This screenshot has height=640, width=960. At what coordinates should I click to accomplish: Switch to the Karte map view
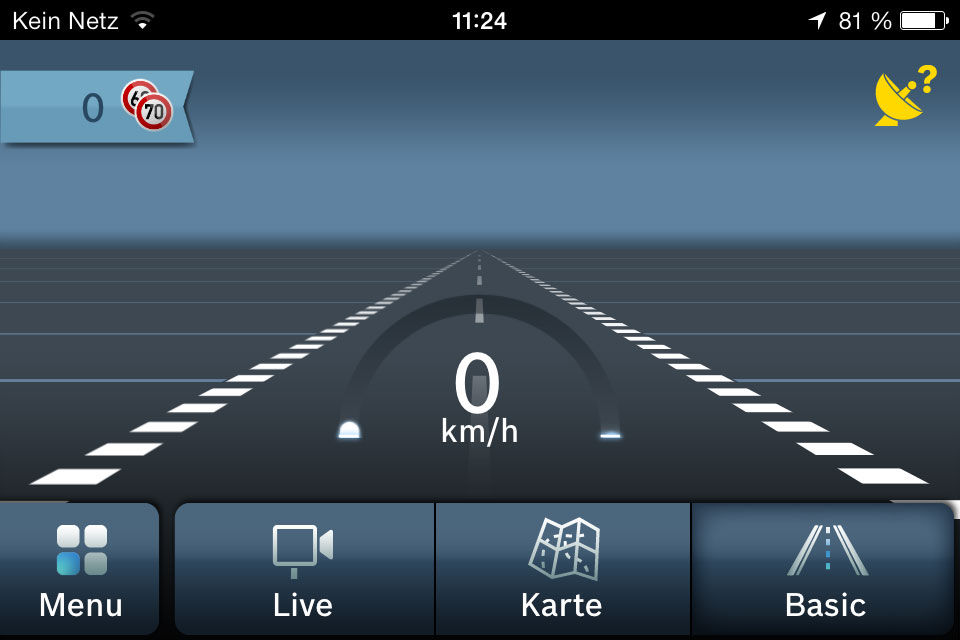click(x=562, y=568)
